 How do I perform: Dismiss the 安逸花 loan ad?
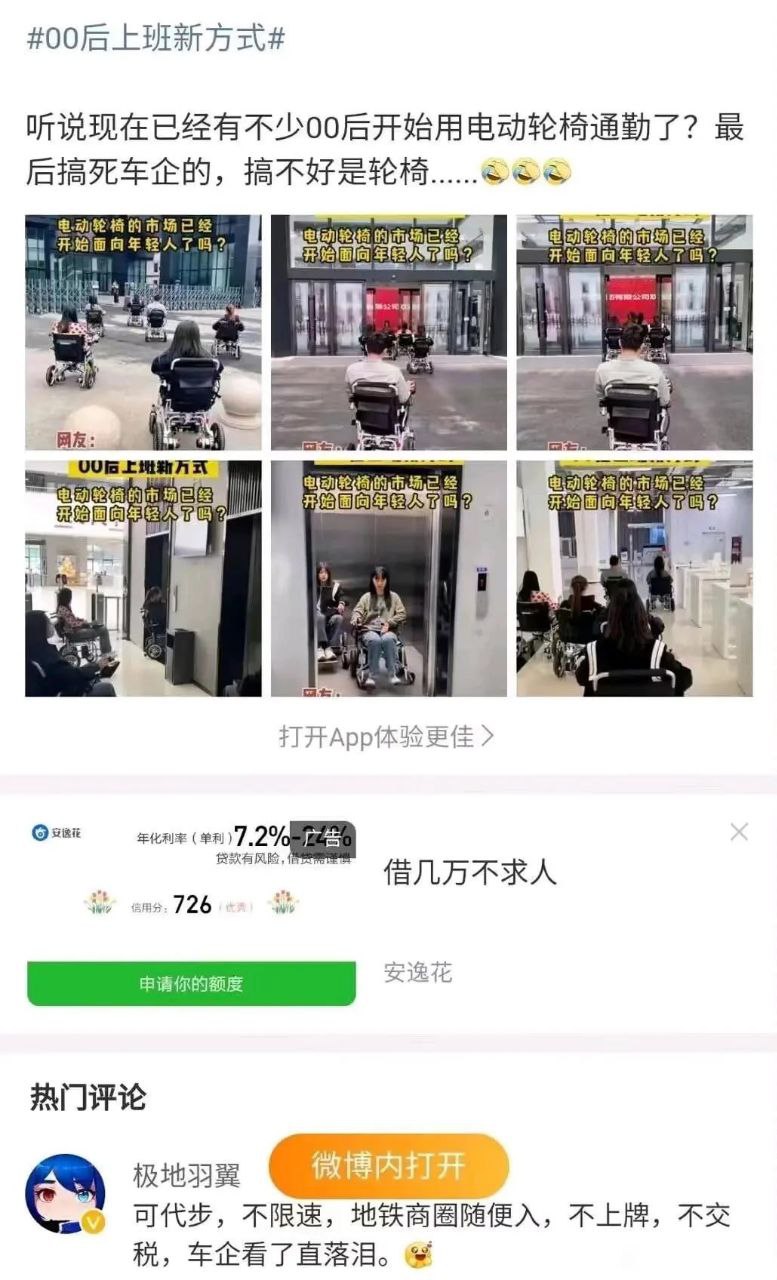(739, 832)
